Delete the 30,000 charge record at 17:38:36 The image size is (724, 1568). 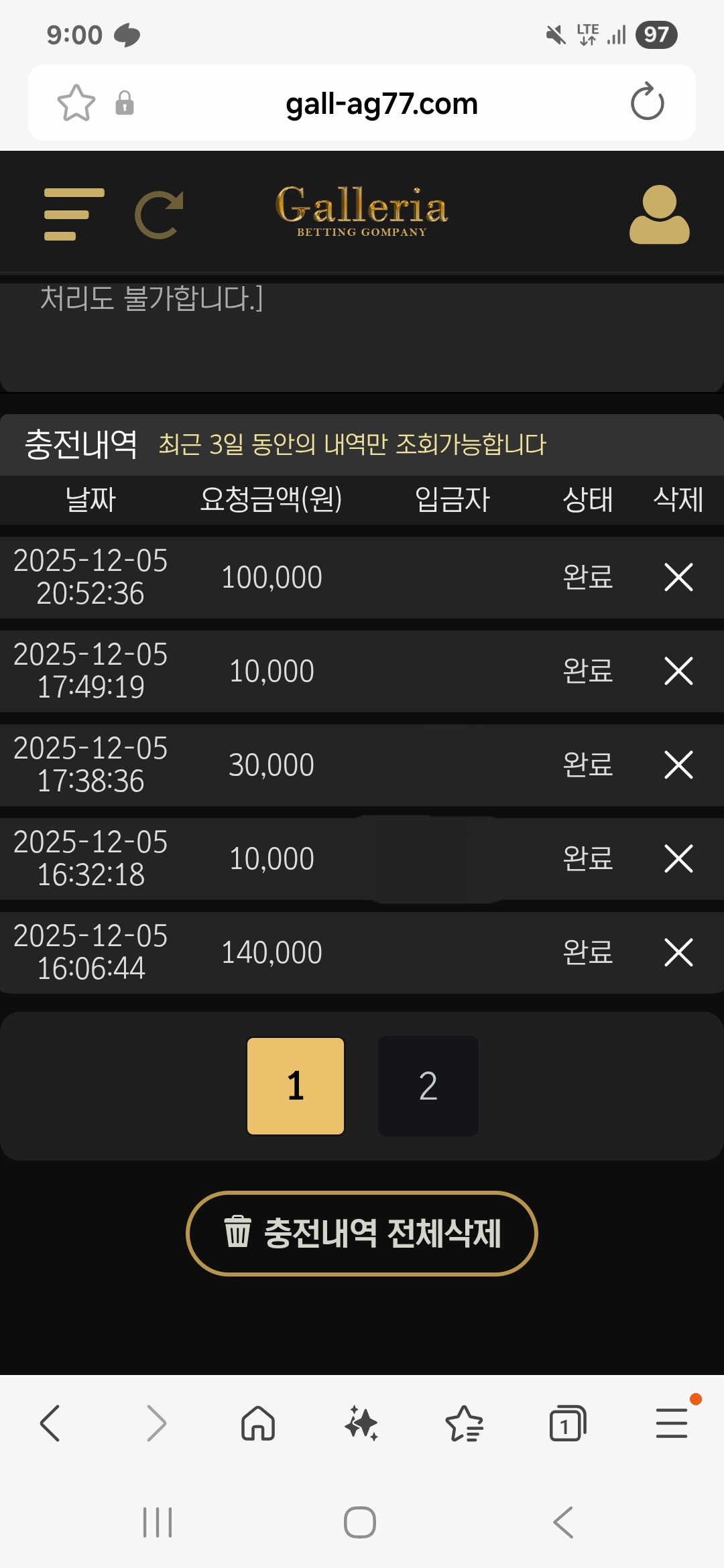678,765
